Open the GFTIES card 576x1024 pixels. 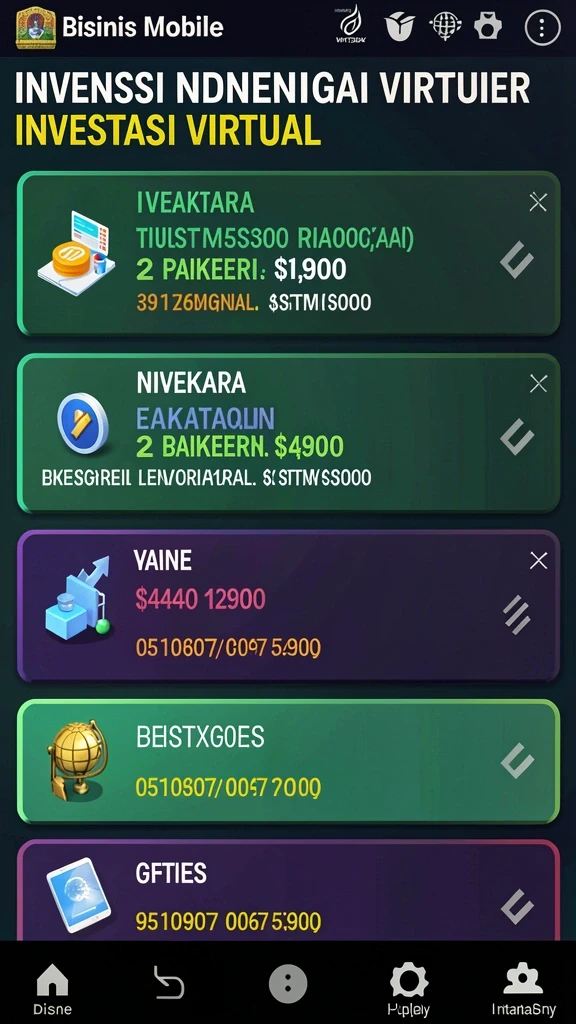[288, 891]
